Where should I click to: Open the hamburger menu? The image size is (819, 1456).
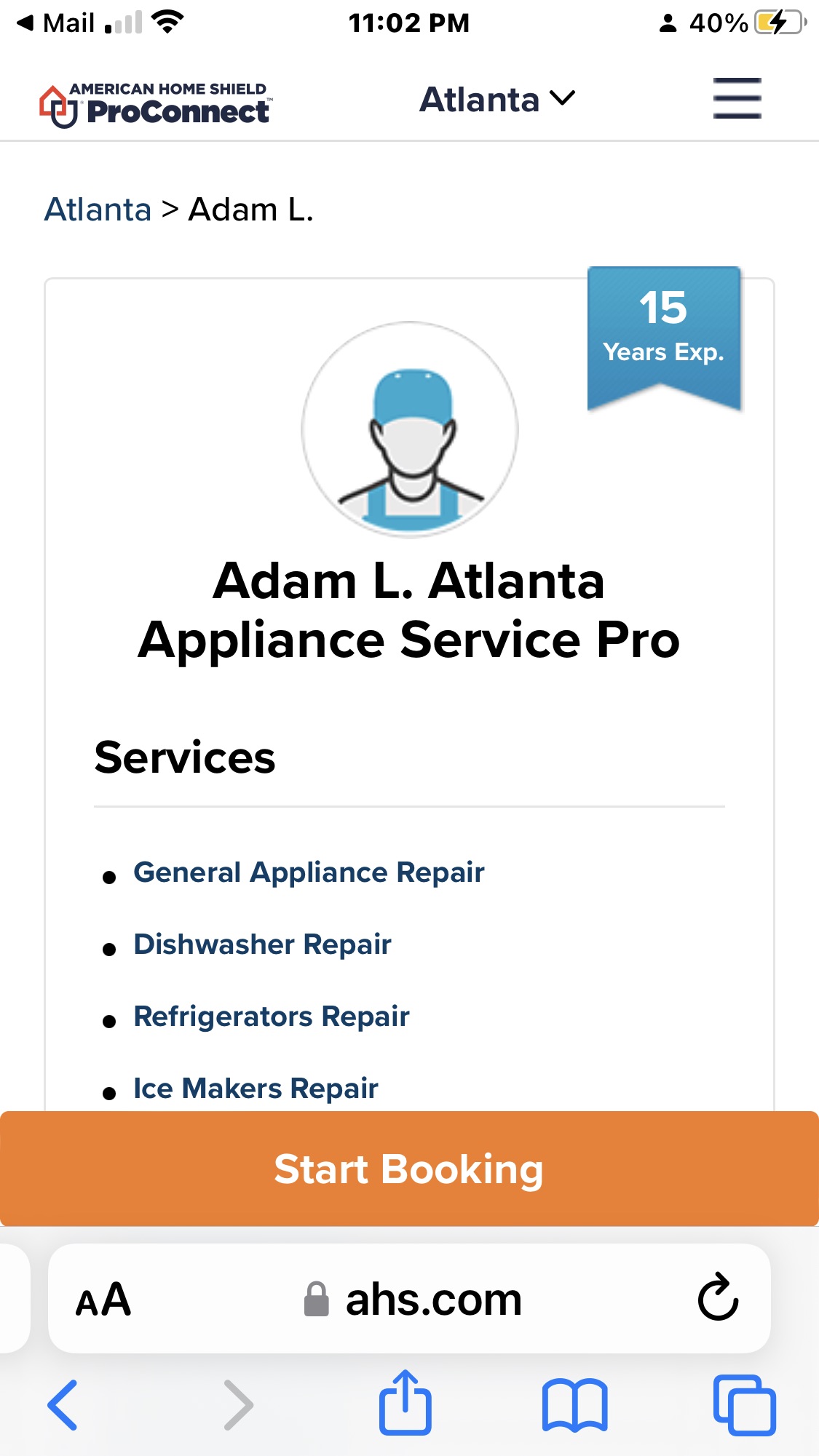click(737, 98)
